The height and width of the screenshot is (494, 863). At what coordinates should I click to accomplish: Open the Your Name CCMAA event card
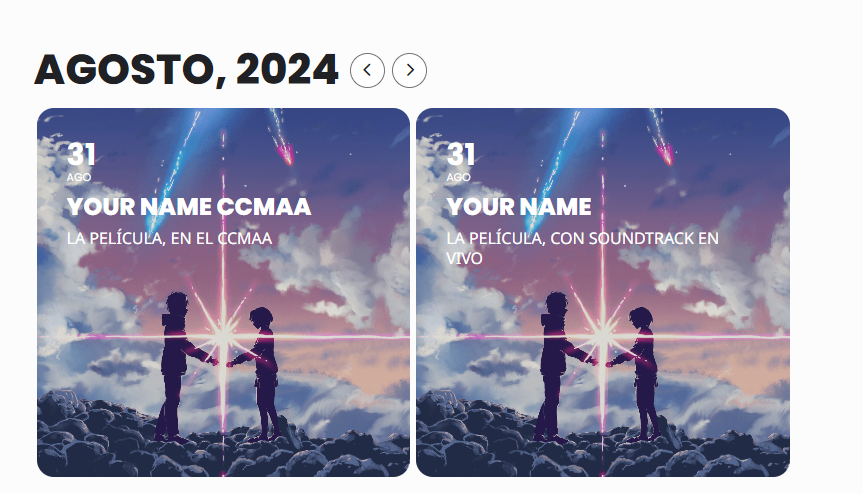click(223, 292)
